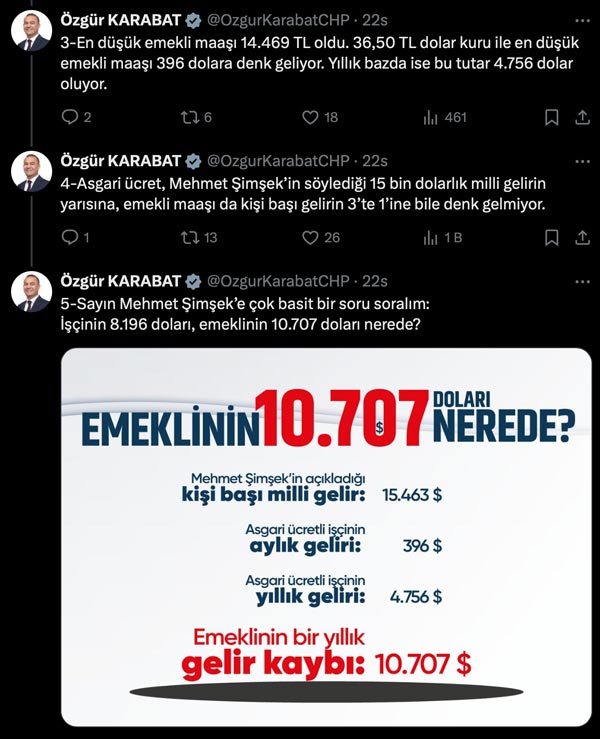Like the tweet starting '3-En düşük emekli maaşı'
The image size is (600, 739).
[x=310, y=117]
